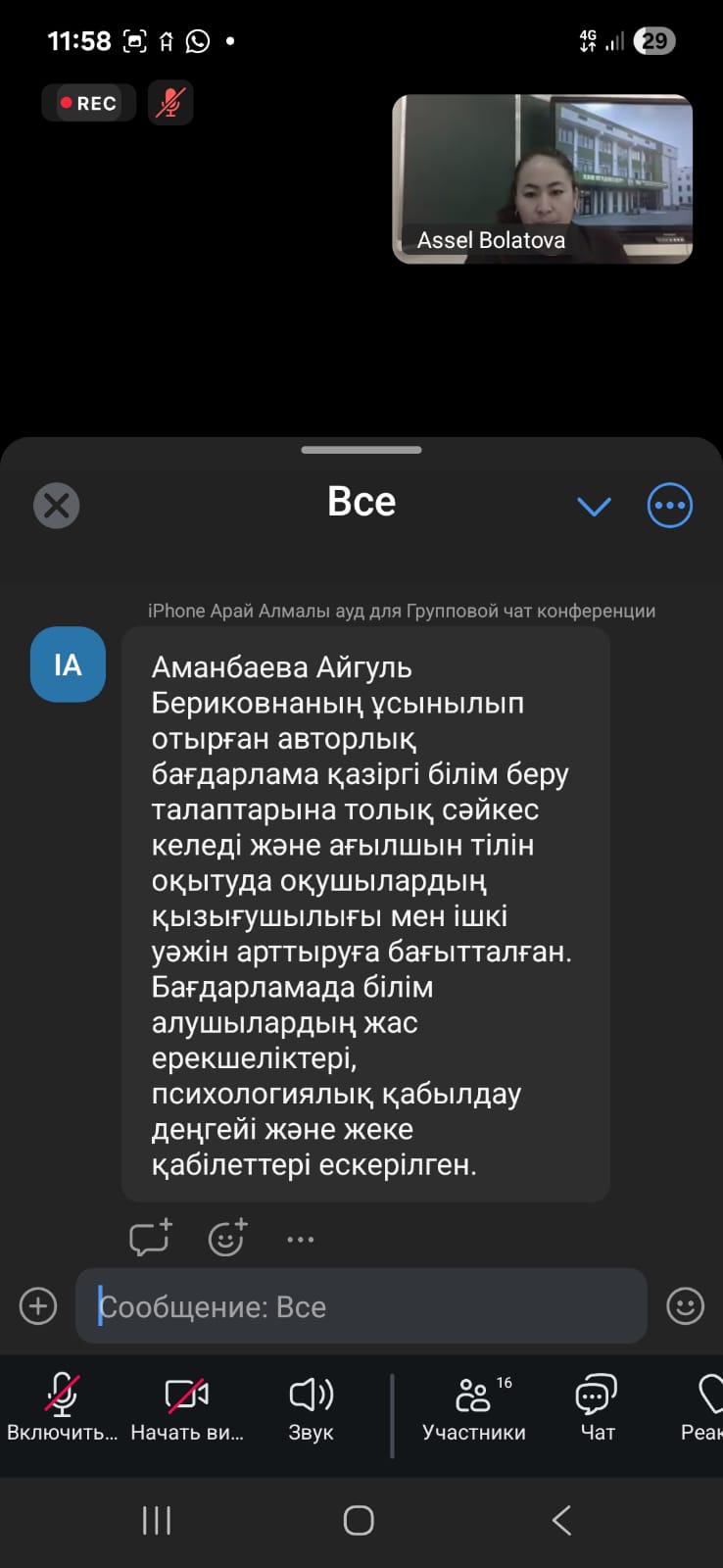Tap the plus attachment button
Image resolution: width=723 pixels, height=1568 pixels.
(38, 1306)
